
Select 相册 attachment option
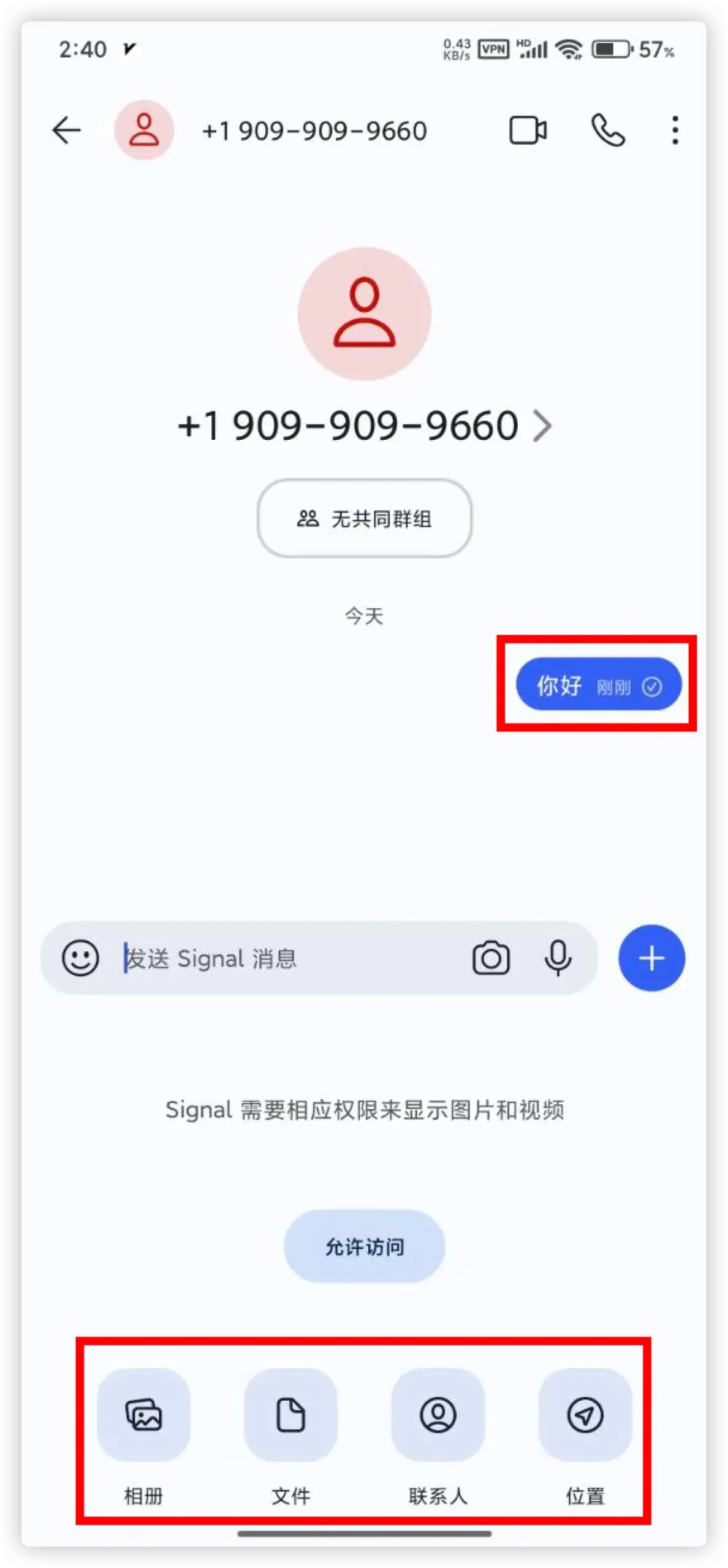pos(143,1415)
